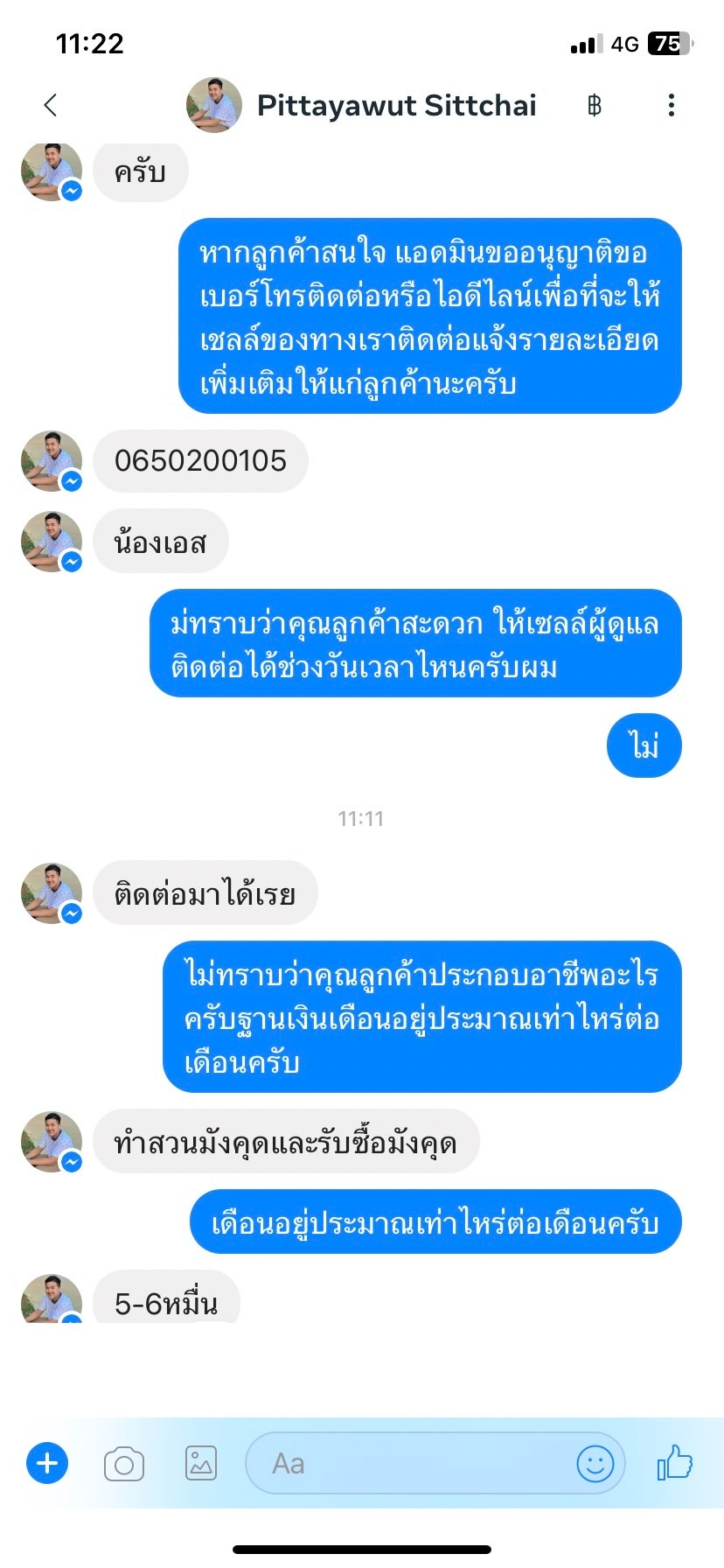Open the camera to take a photo

coord(123,1464)
